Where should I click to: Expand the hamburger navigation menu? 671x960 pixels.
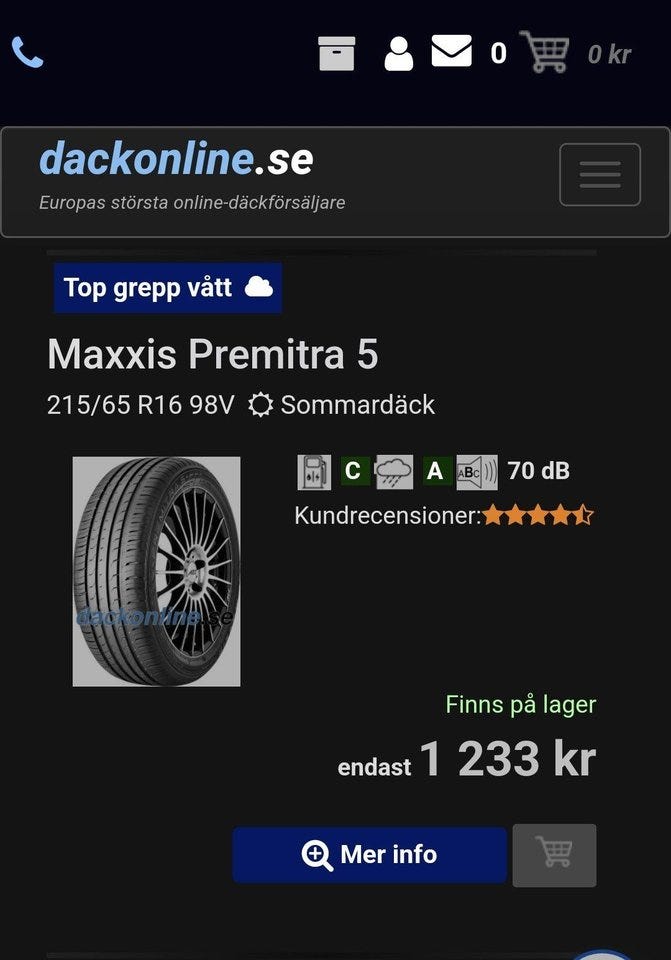point(599,175)
